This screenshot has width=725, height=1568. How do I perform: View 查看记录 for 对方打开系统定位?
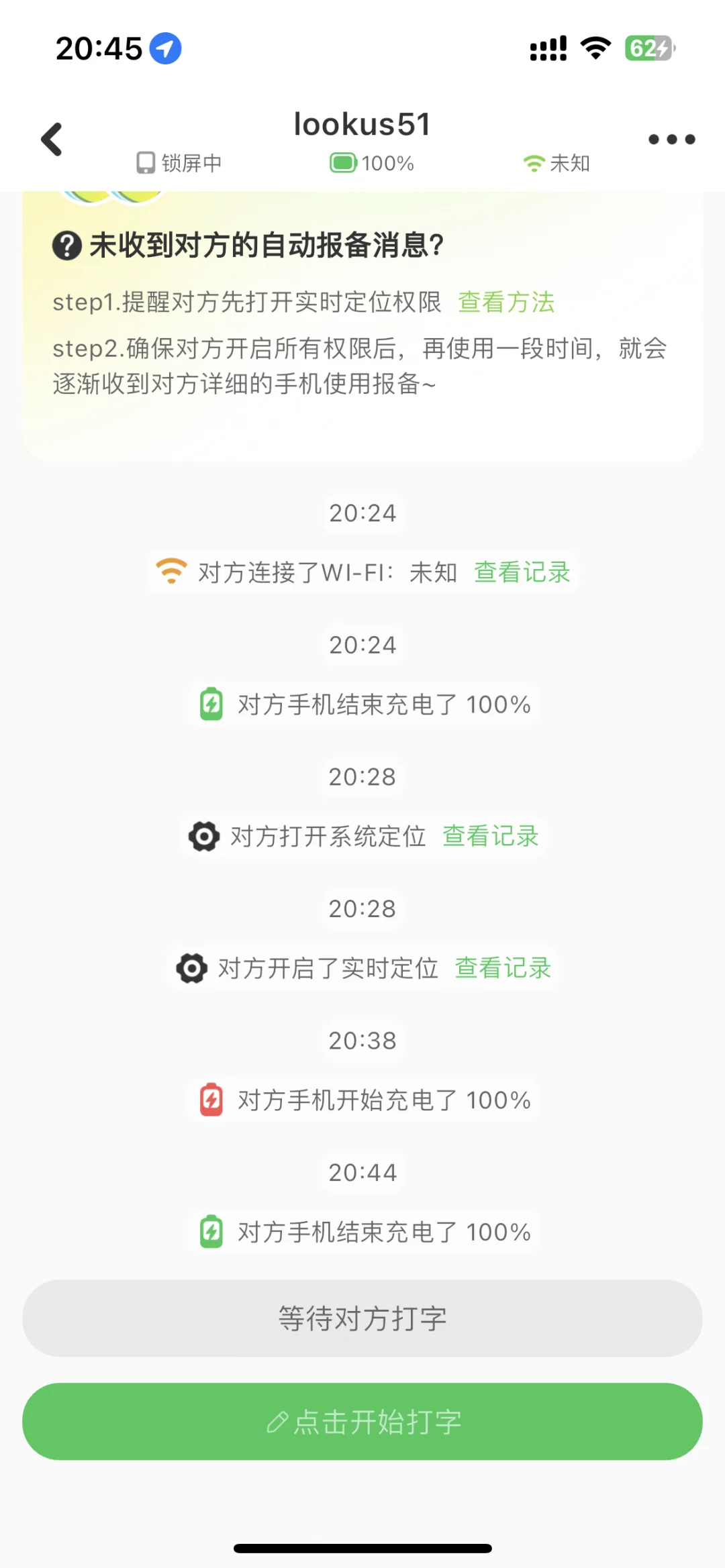490,836
